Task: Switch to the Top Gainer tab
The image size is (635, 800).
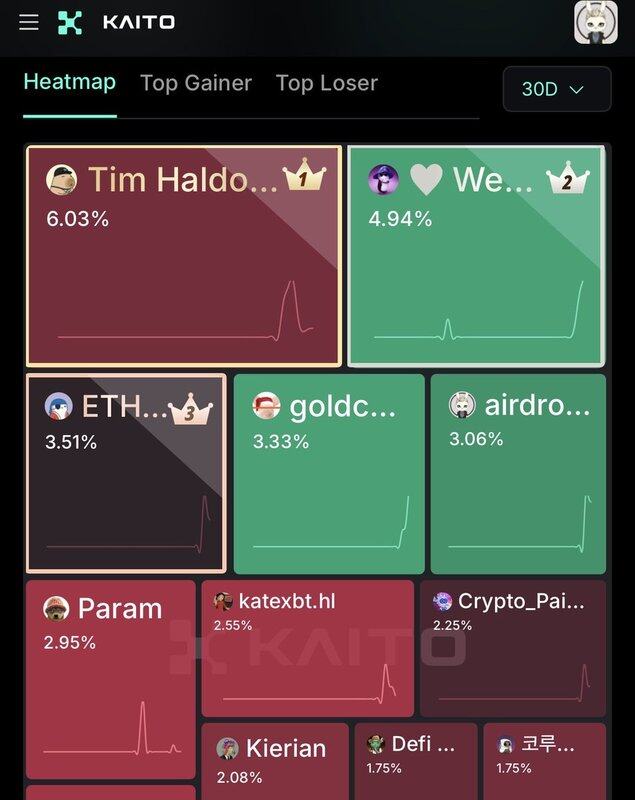Action: point(196,83)
